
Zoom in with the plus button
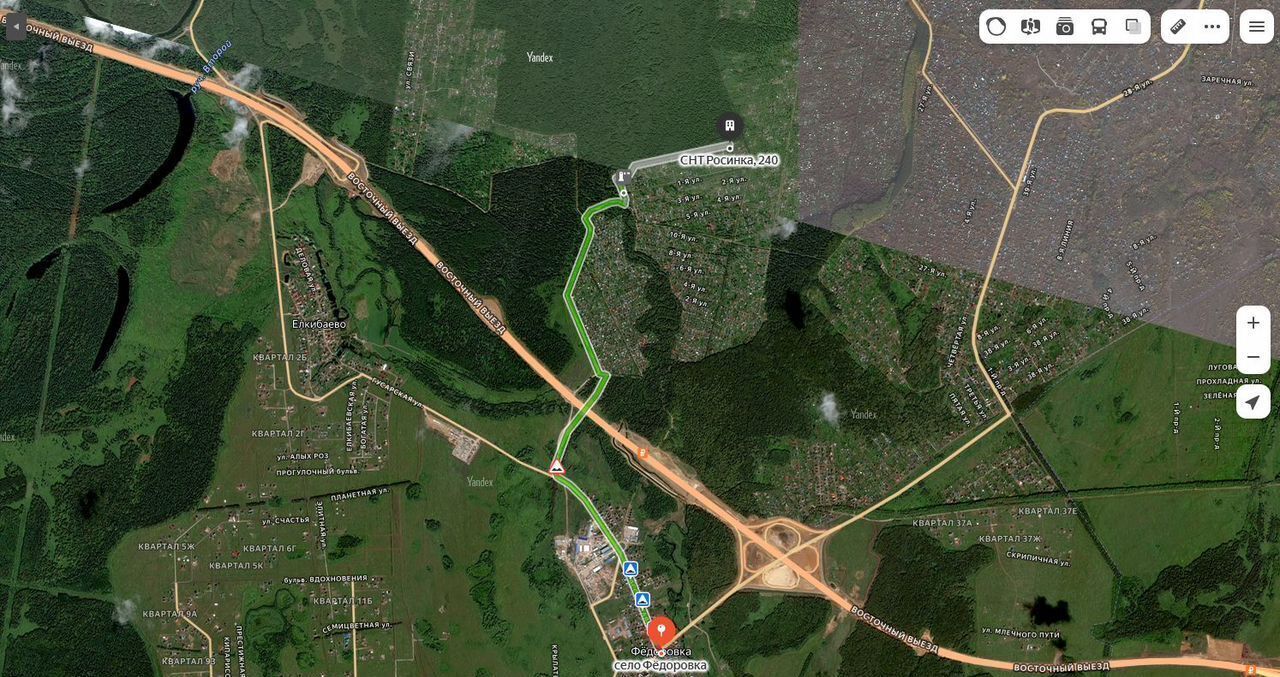[1253, 323]
